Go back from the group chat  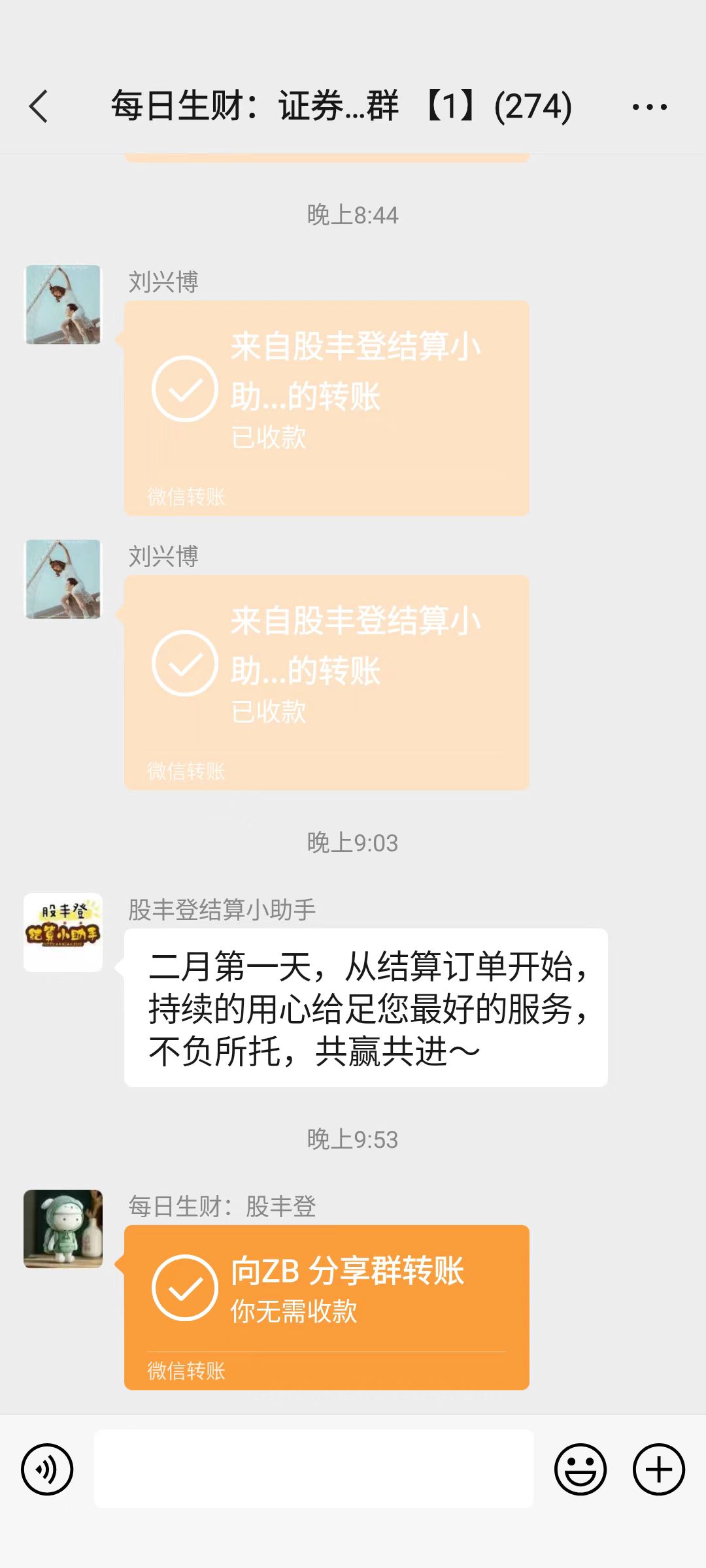pyautogui.click(x=39, y=106)
